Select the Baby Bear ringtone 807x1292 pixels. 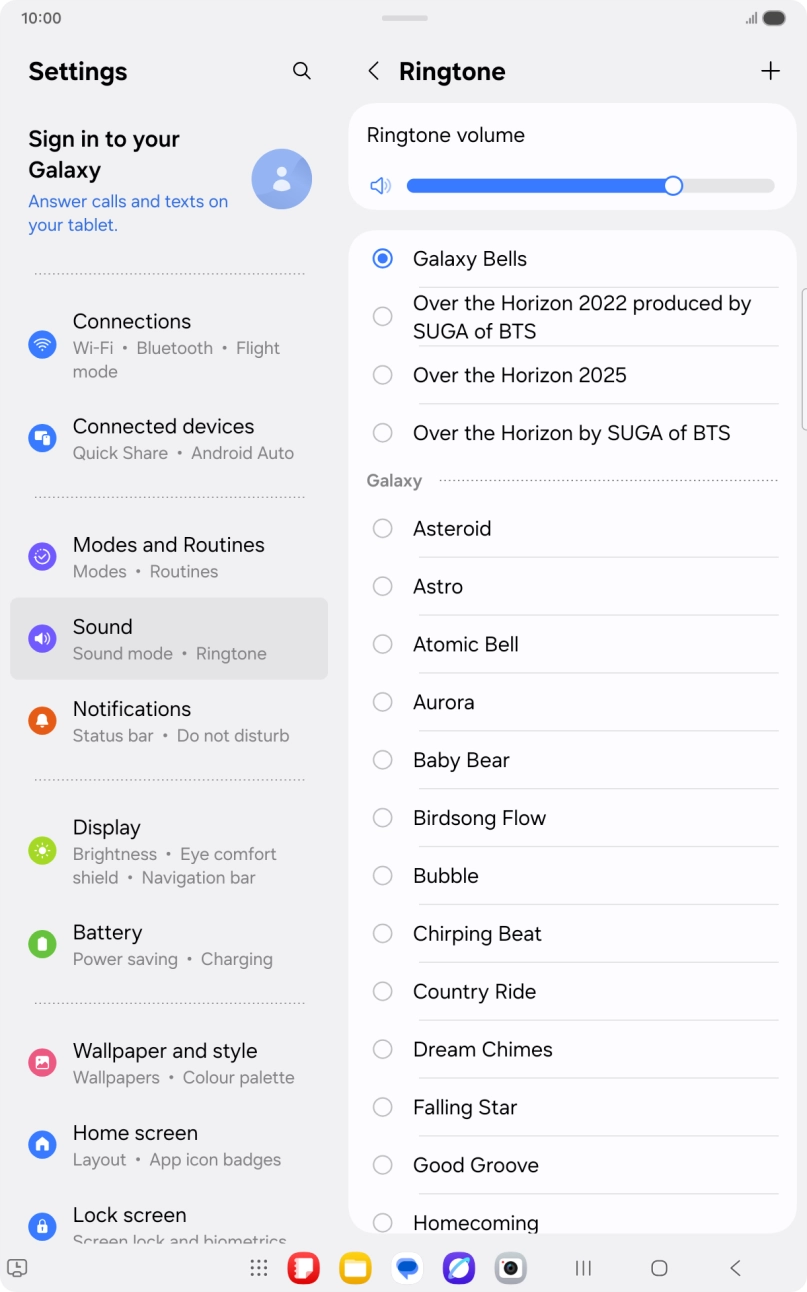click(x=461, y=760)
